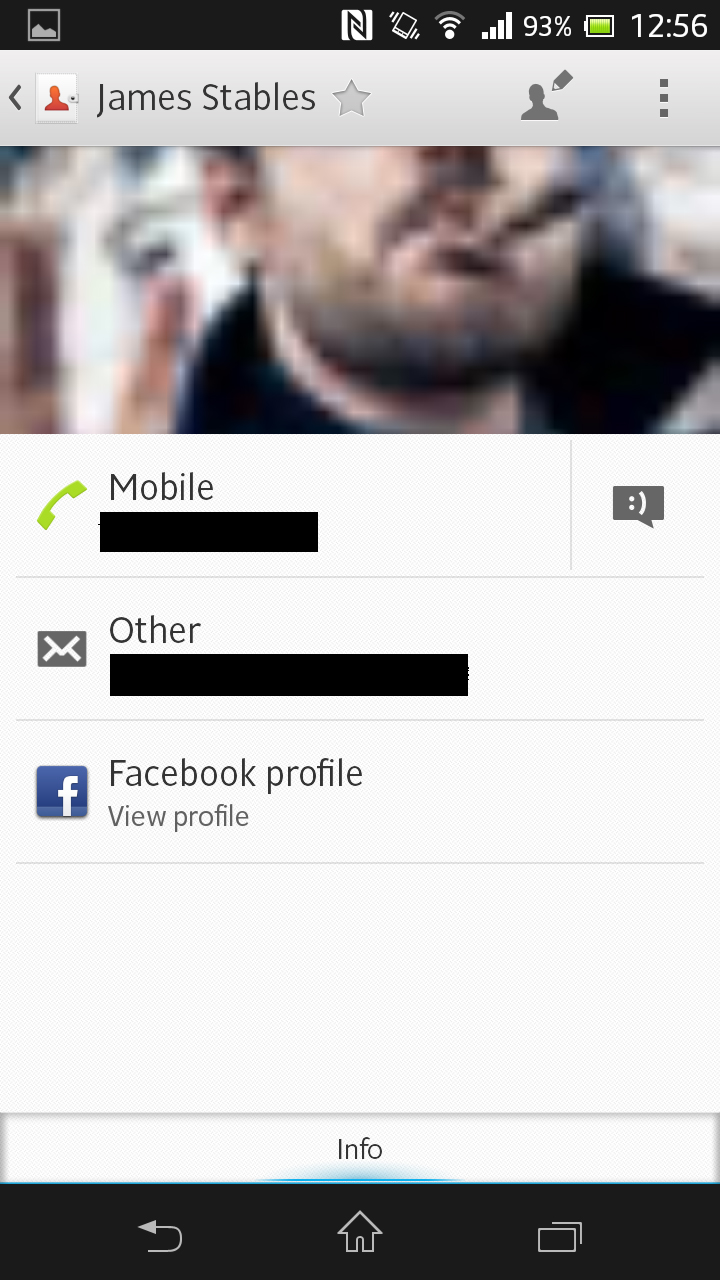Select the Info tab
The image size is (720, 1280).
tap(360, 1149)
